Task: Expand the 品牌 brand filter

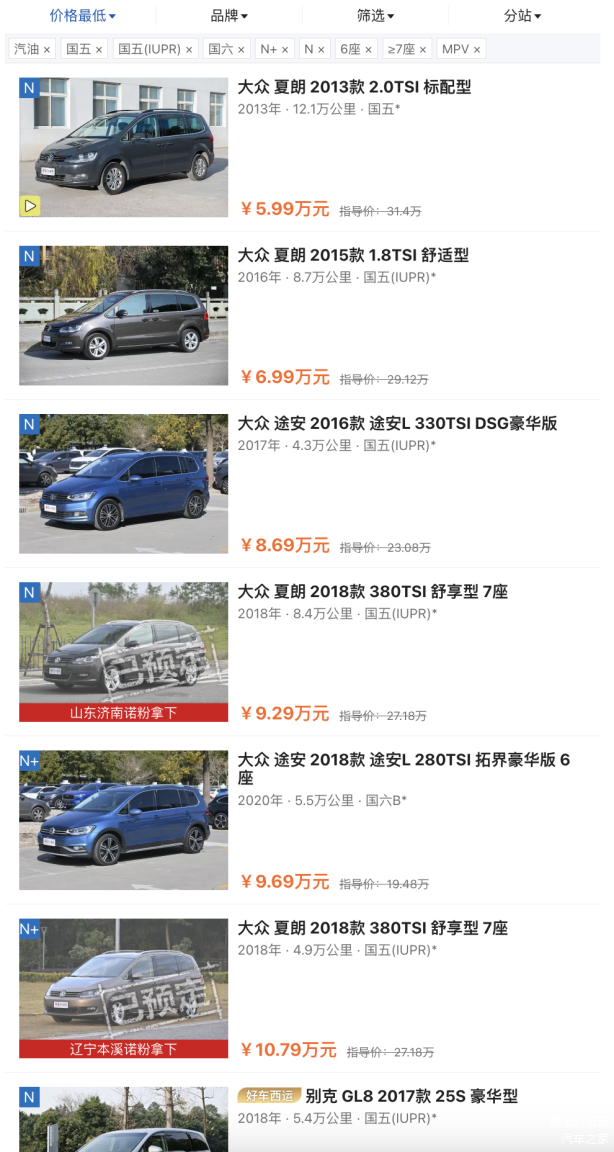Action: click(229, 15)
